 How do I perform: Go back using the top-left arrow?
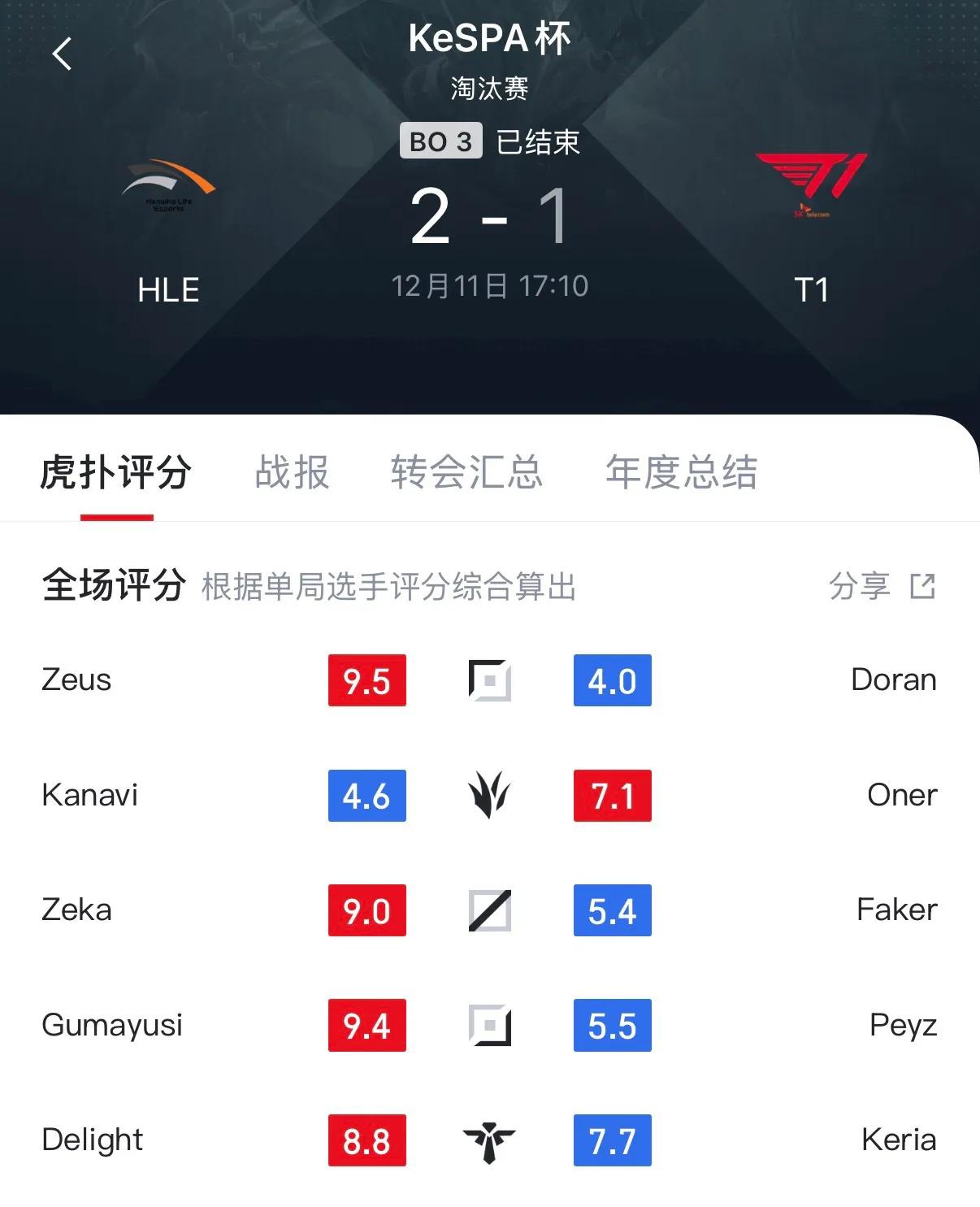coord(62,54)
